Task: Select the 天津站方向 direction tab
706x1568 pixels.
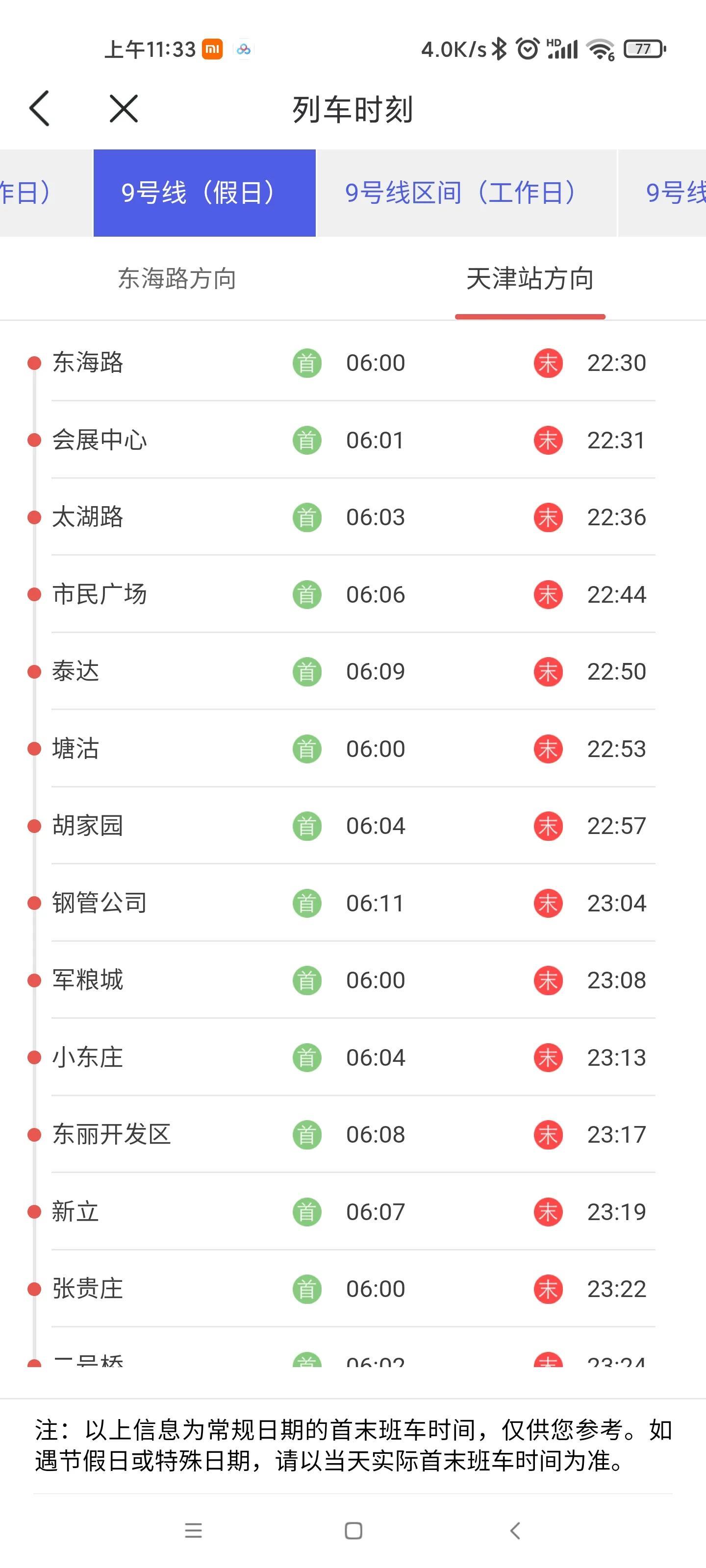Action: (x=529, y=279)
